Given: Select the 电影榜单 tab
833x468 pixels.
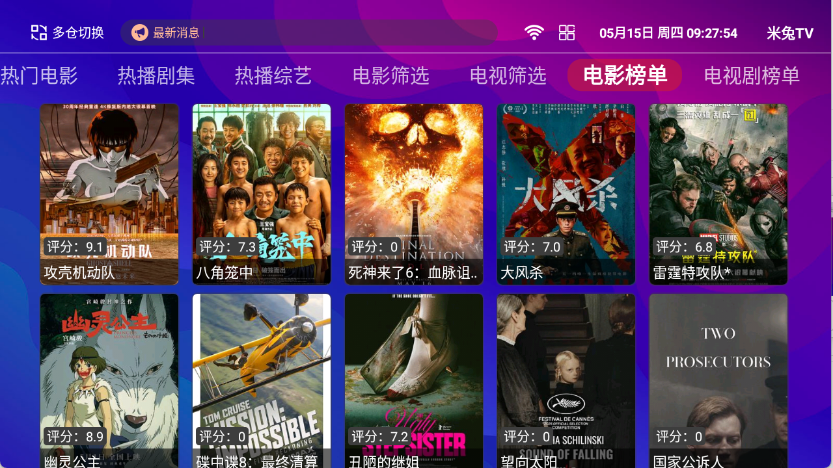Looking at the screenshot, I should pos(625,76).
